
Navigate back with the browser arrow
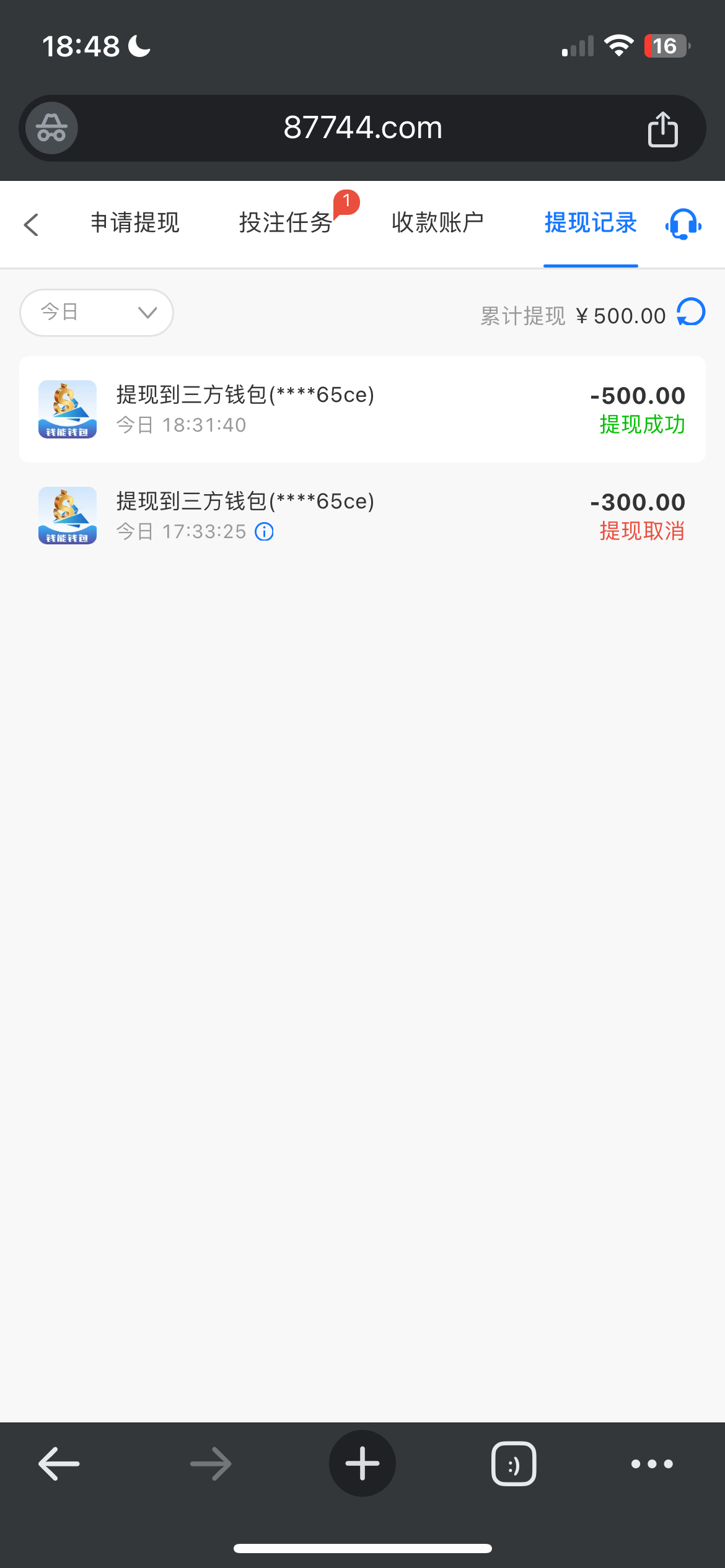click(x=59, y=1464)
